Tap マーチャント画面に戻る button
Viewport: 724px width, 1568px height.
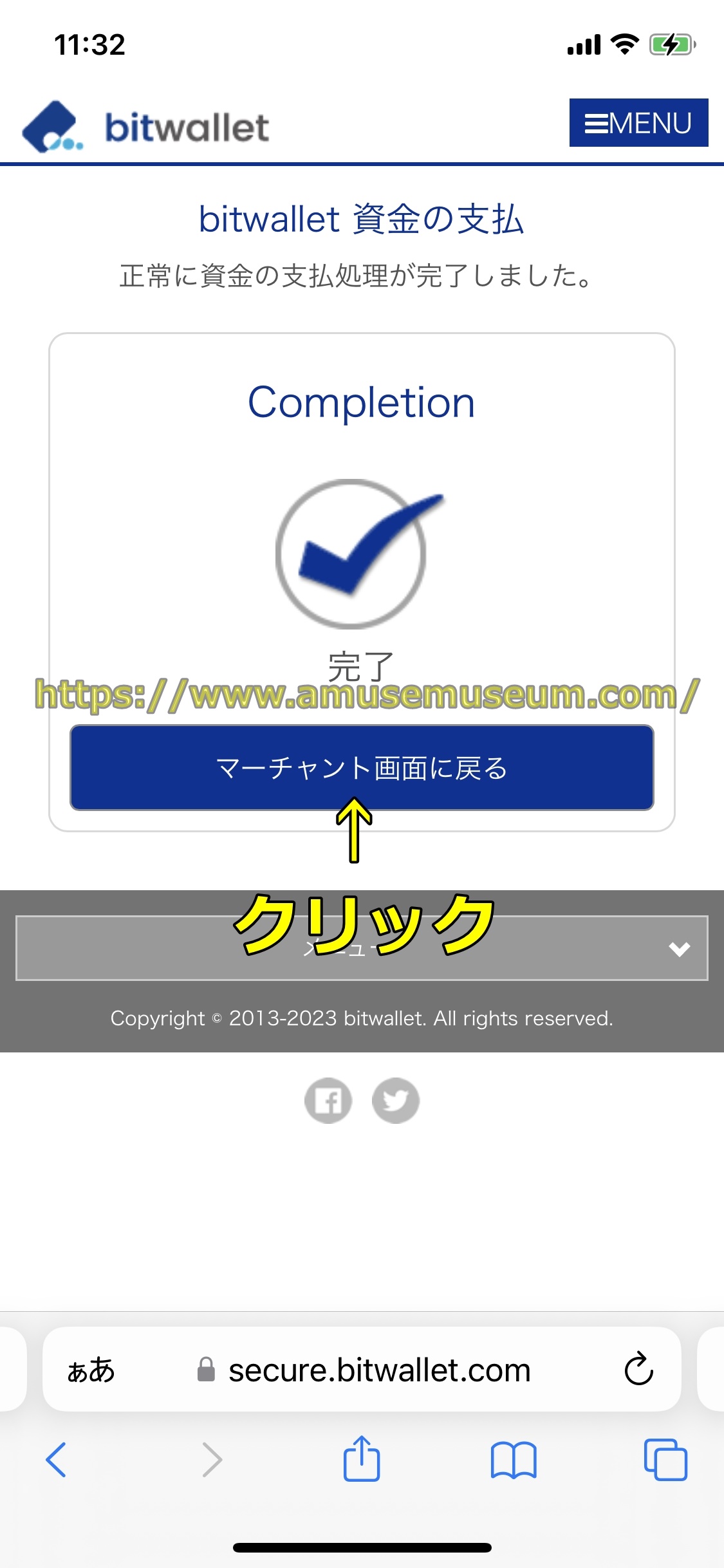[x=362, y=767]
